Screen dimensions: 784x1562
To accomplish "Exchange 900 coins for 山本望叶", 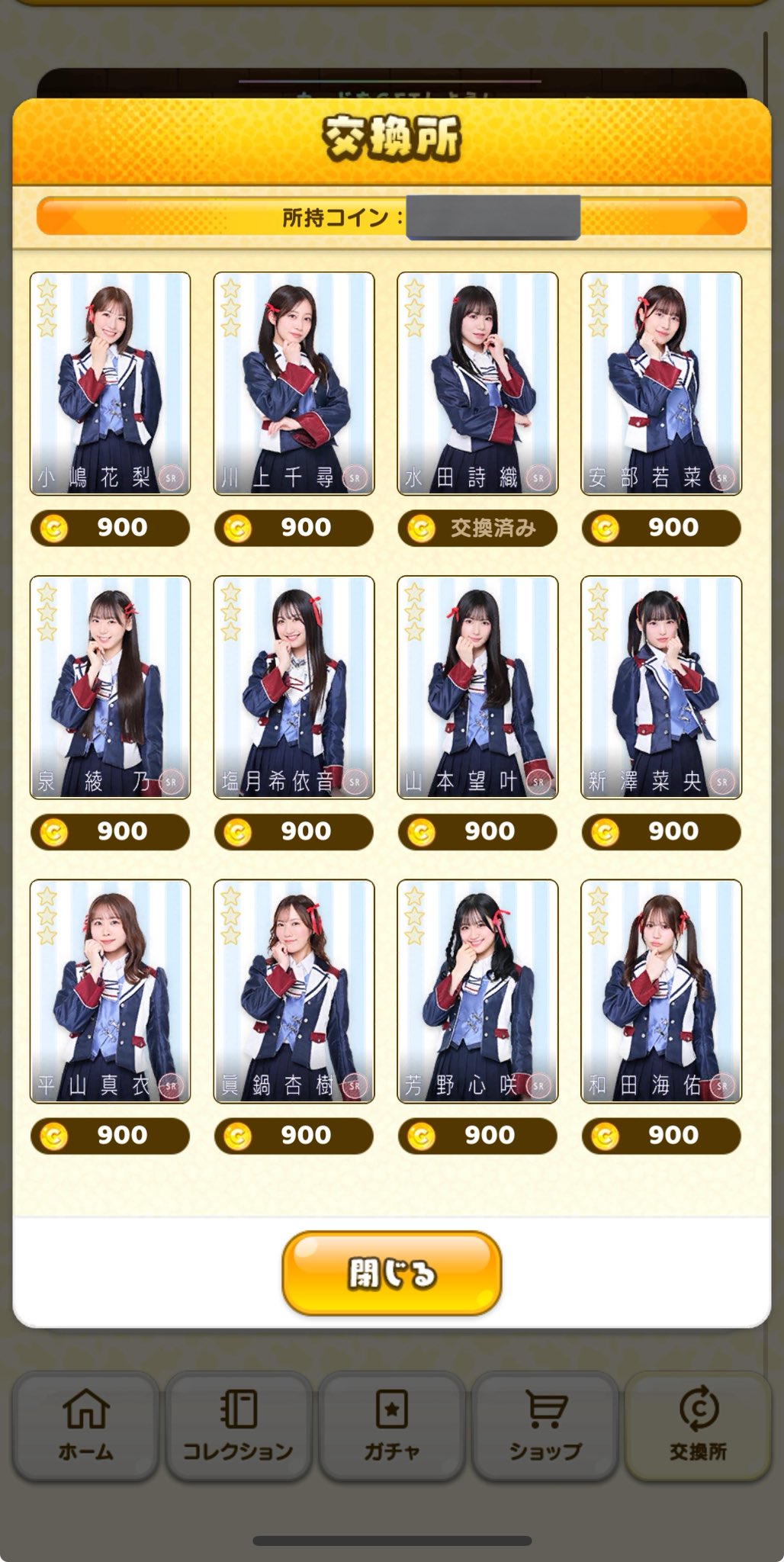I will [477, 831].
